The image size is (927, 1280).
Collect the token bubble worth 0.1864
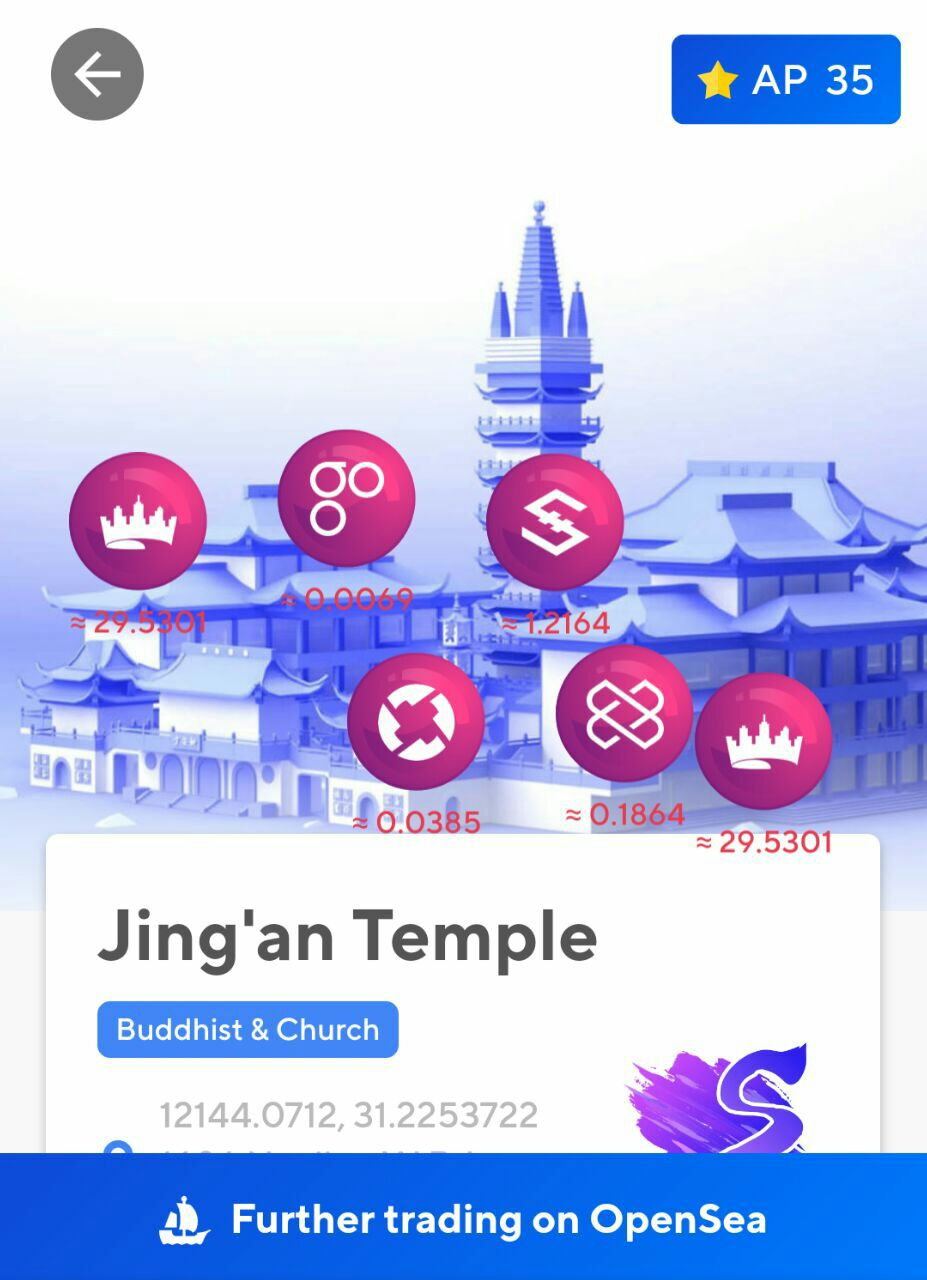point(624,713)
